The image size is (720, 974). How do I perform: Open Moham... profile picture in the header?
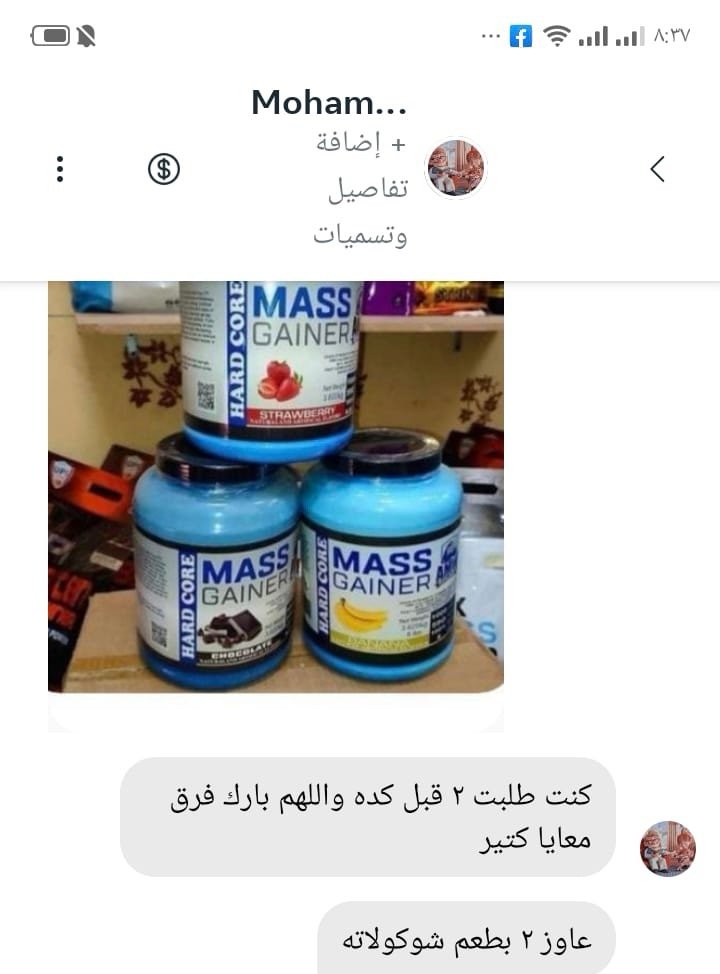(x=456, y=168)
